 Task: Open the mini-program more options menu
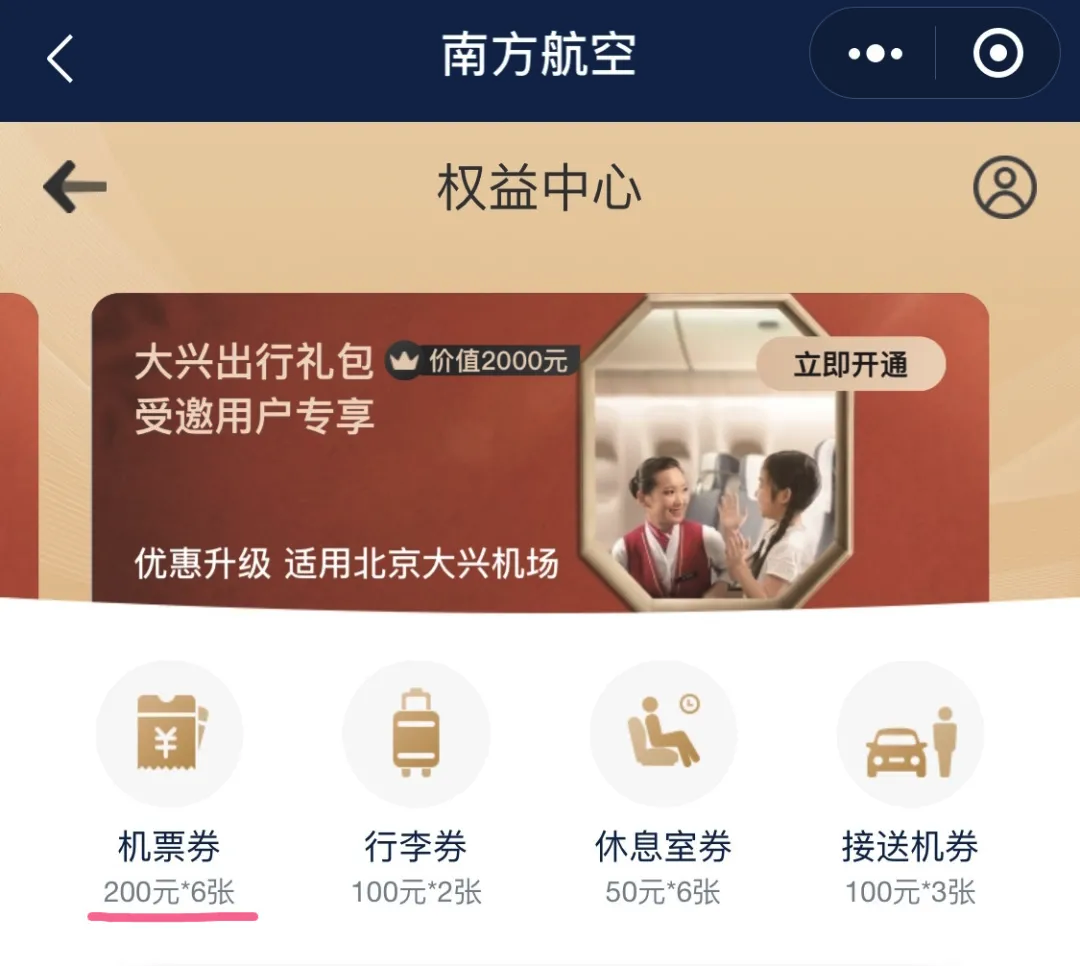[875, 55]
